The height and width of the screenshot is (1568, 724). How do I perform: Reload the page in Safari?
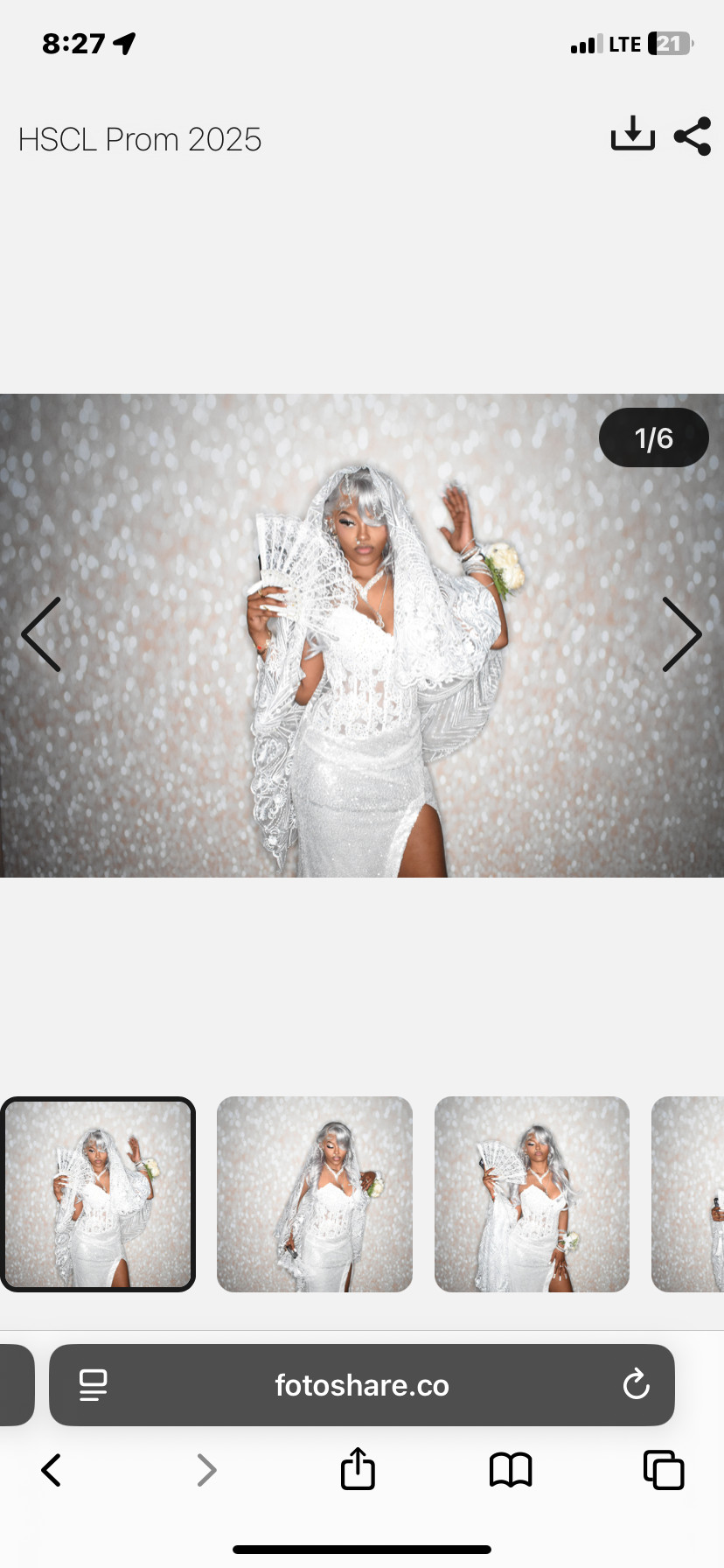tap(636, 1385)
